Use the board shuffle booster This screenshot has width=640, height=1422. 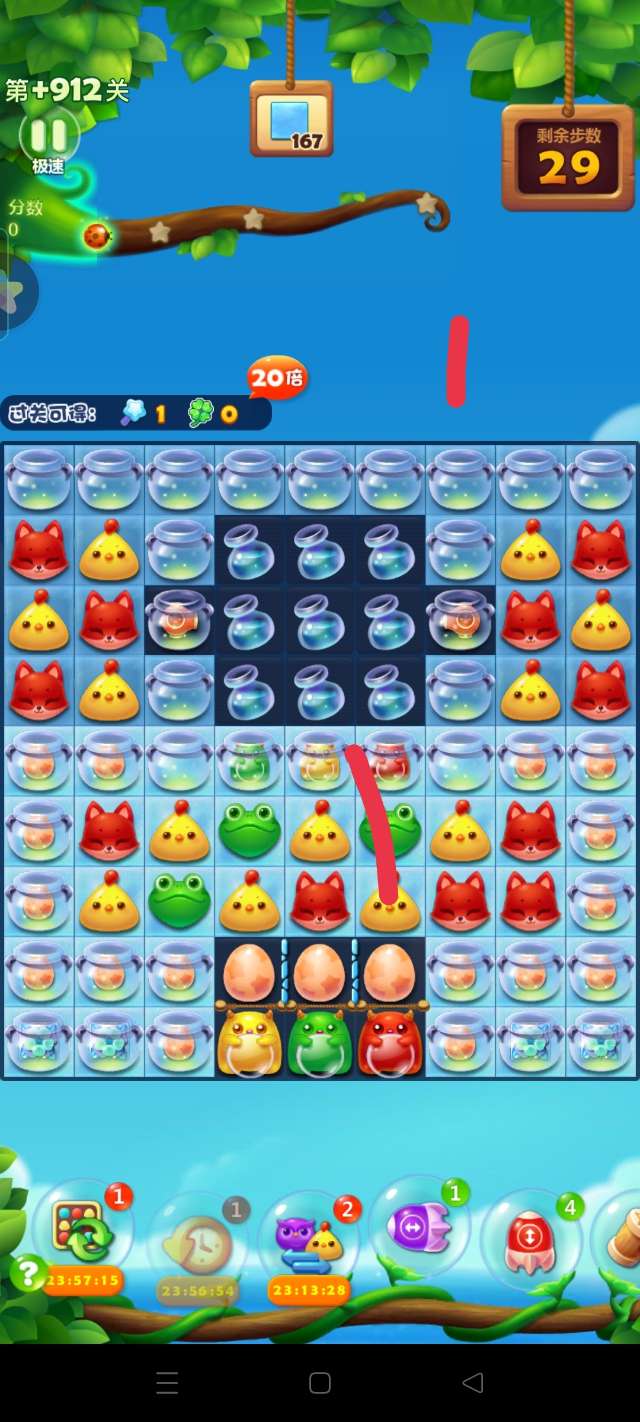pos(84,1234)
